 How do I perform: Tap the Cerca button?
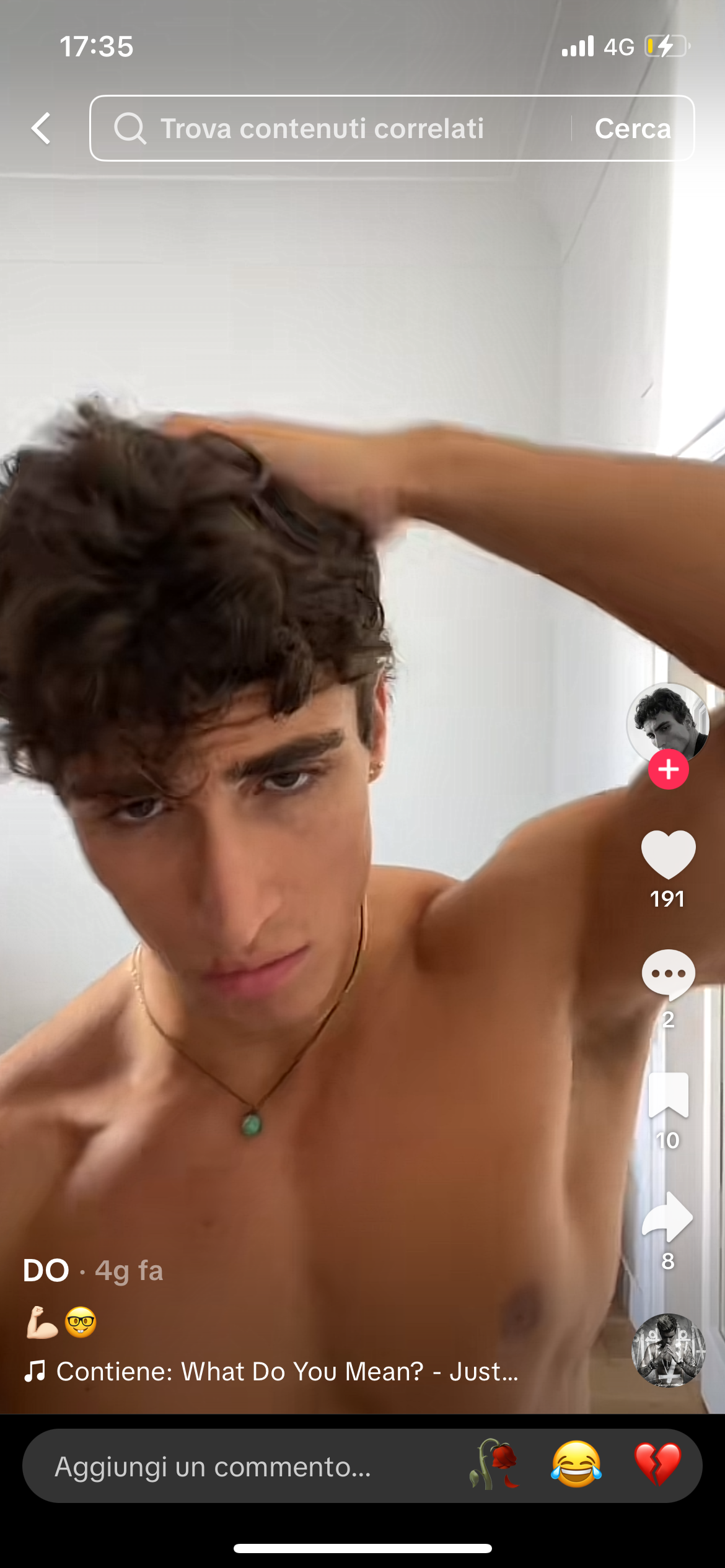point(633,128)
